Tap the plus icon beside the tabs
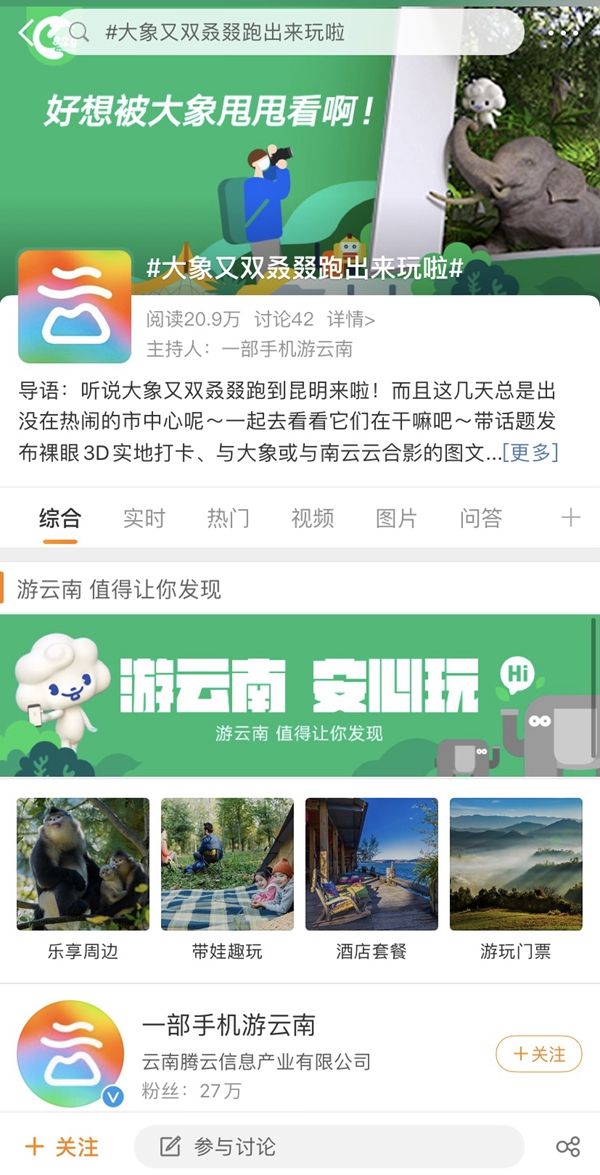Image resolution: width=600 pixels, height=1175 pixels. tap(570, 518)
